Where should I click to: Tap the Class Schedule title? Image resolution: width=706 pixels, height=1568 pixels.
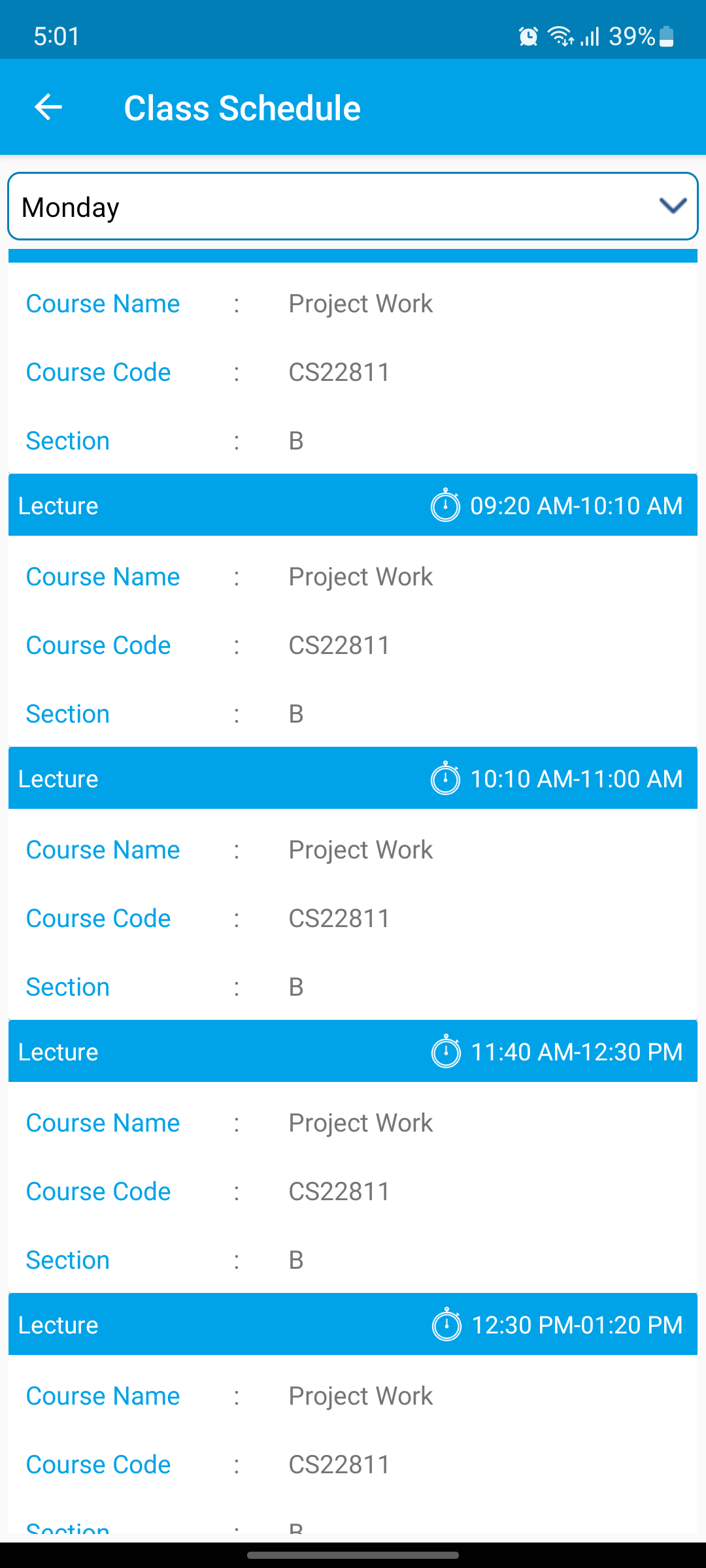(x=243, y=106)
